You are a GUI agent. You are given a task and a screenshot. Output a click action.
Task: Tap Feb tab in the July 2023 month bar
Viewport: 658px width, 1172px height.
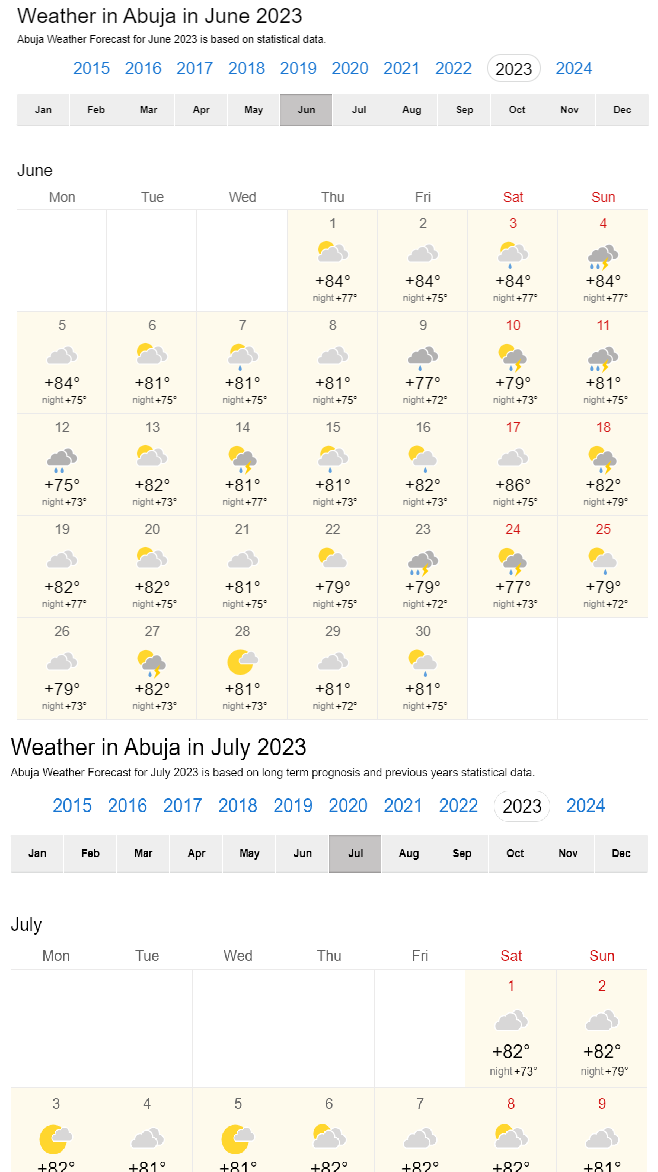(x=90, y=854)
